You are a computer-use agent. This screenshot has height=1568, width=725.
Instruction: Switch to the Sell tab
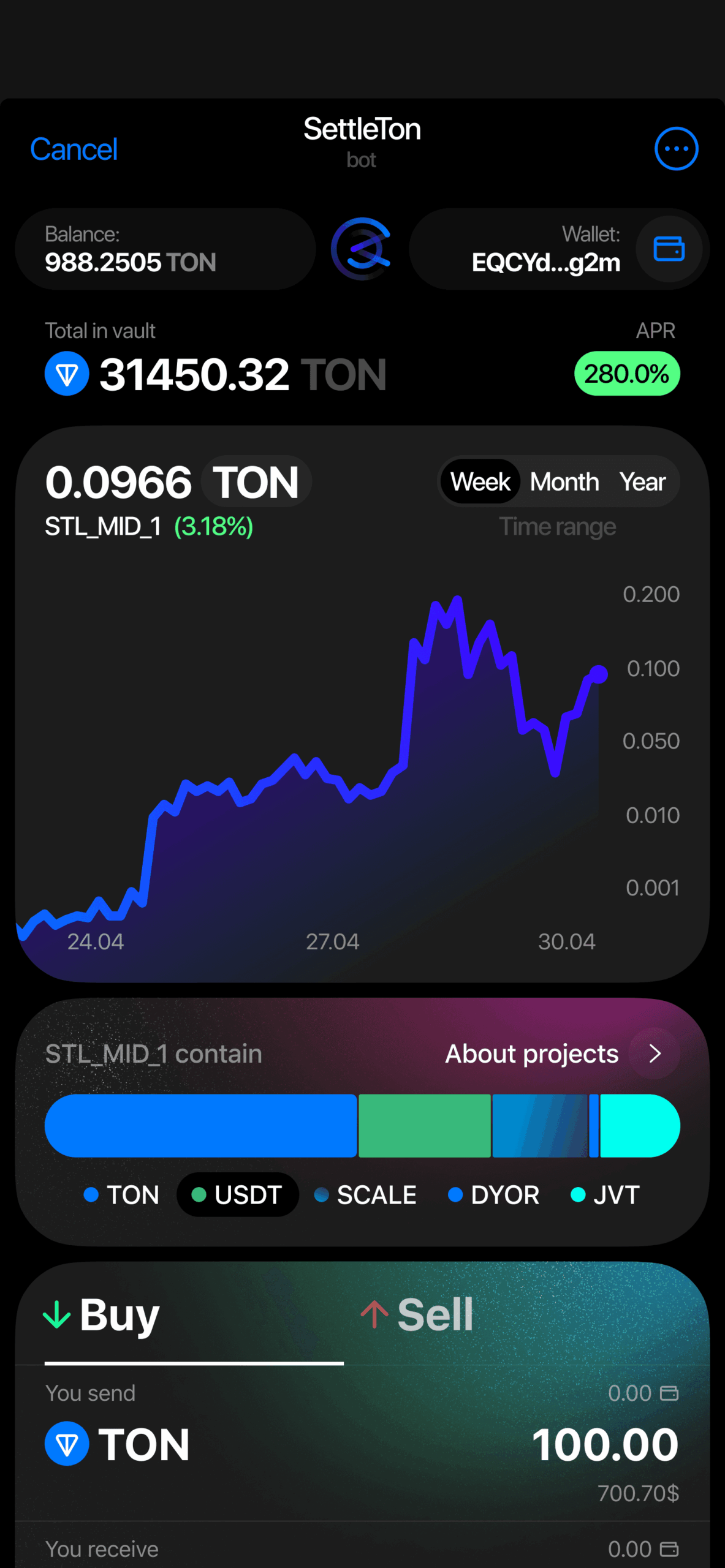(x=419, y=1314)
